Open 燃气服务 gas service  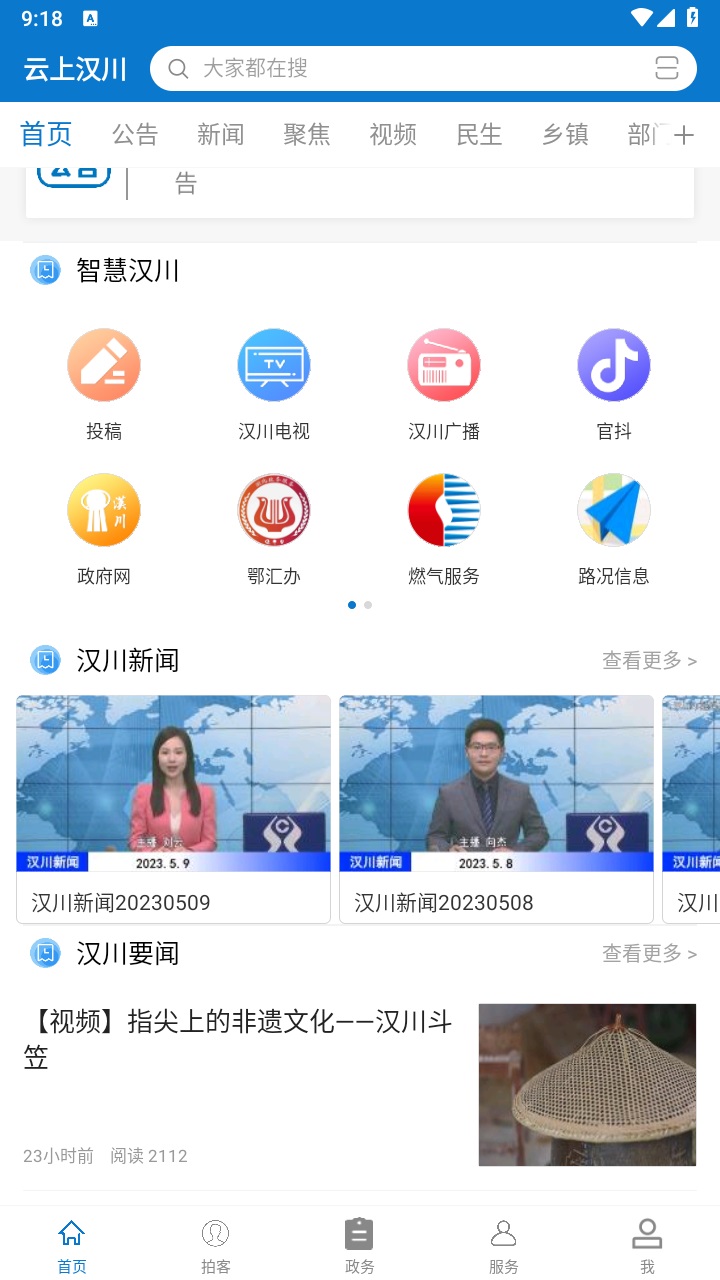(x=444, y=509)
